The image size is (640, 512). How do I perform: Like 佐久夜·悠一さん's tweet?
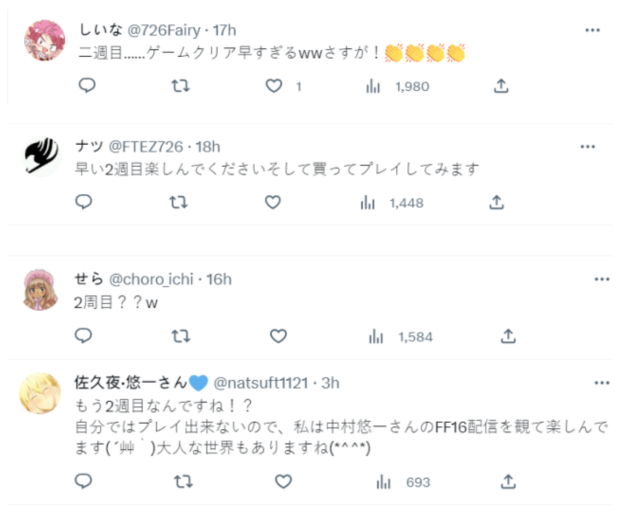tap(283, 482)
